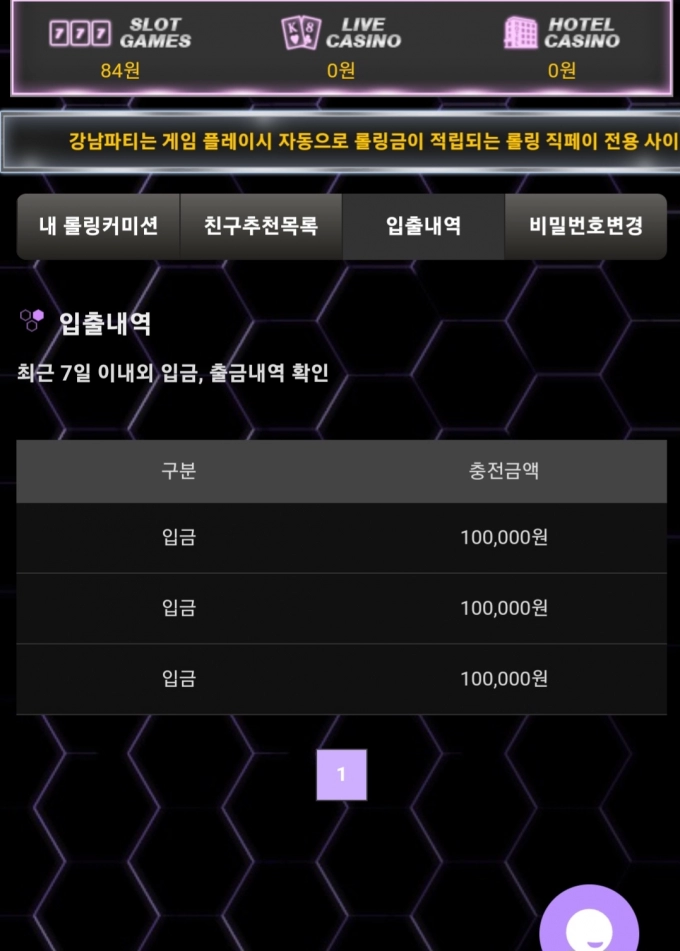Image resolution: width=680 pixels, height=951 pixels.
Task: Open the 비밀번호변경 tab
Action: [x=585, y=226]
